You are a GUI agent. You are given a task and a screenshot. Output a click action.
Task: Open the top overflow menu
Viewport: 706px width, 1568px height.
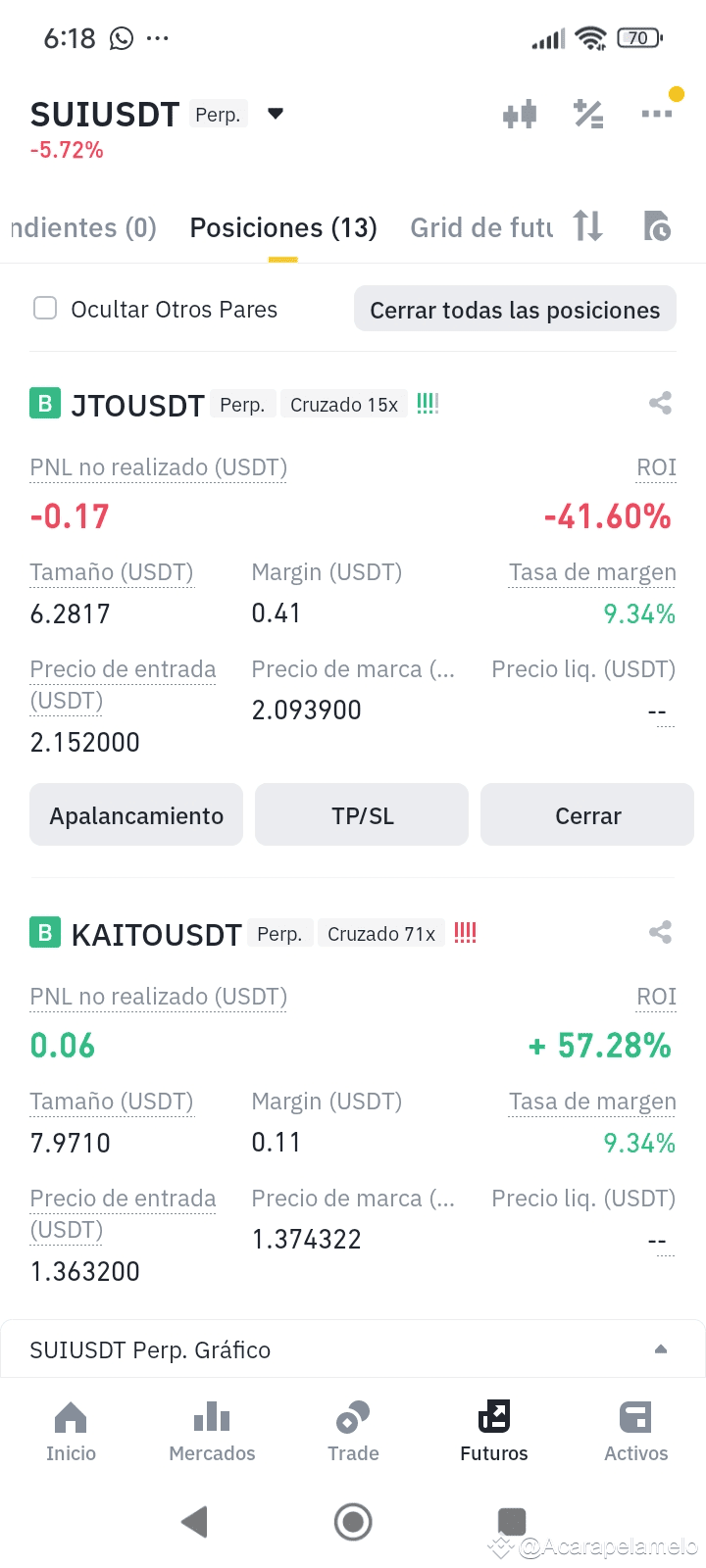pos(656,114)
